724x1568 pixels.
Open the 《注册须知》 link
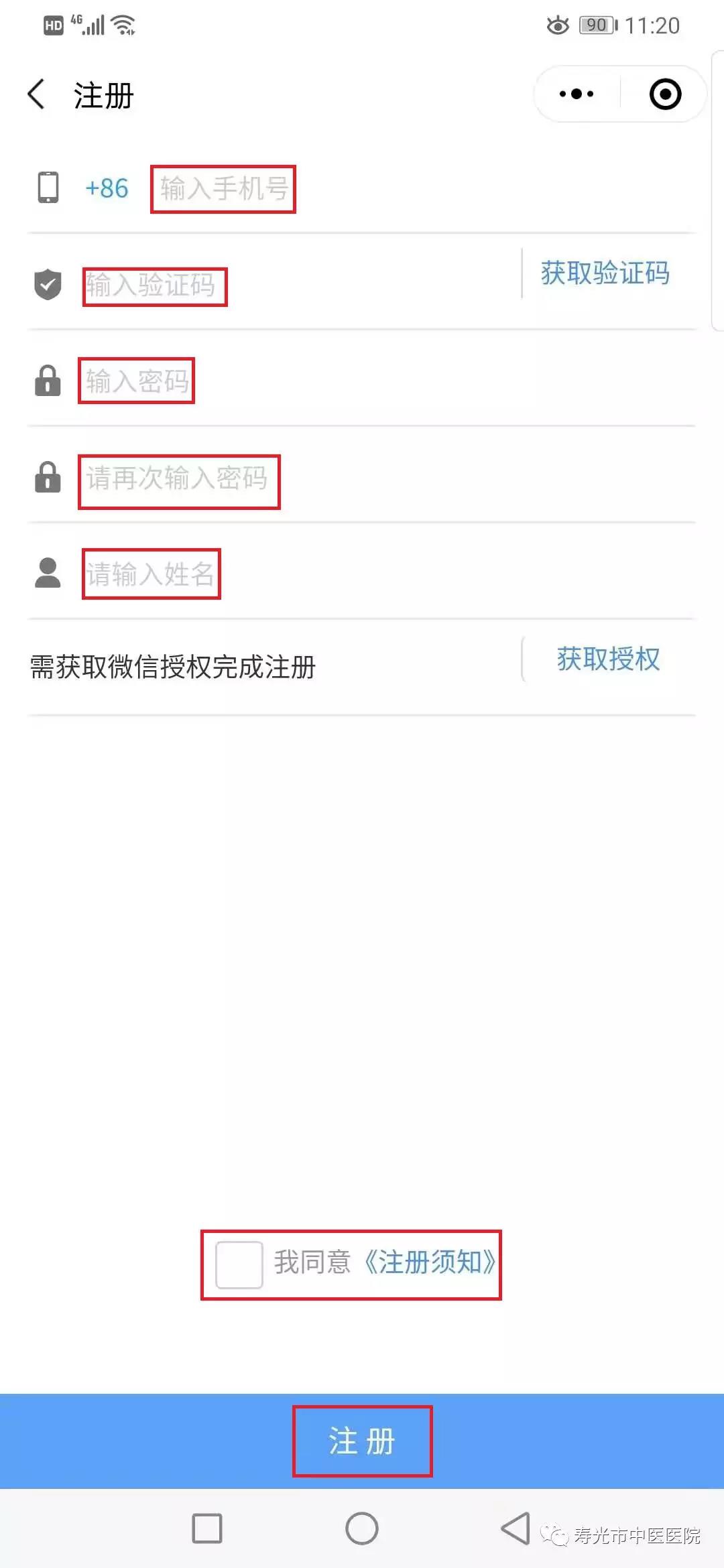point(429,1262)
